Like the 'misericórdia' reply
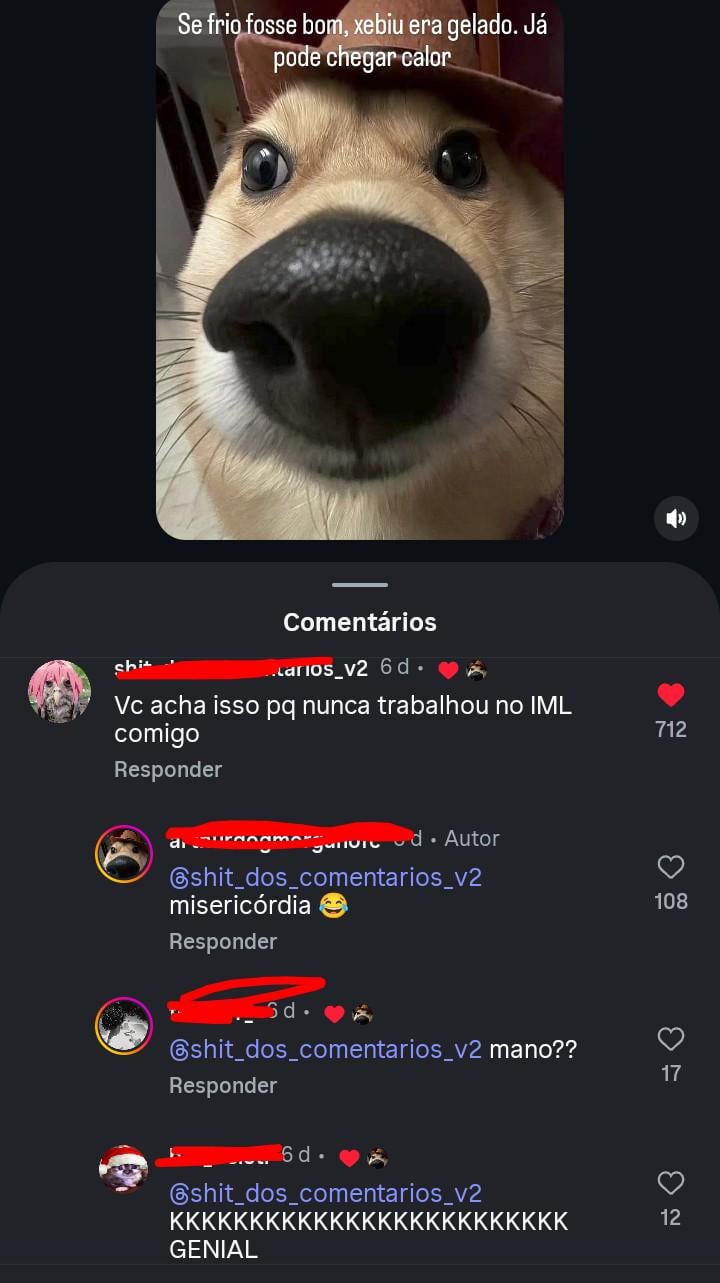This screenshot has width=720, height=1283. click(x=671, y=867)
